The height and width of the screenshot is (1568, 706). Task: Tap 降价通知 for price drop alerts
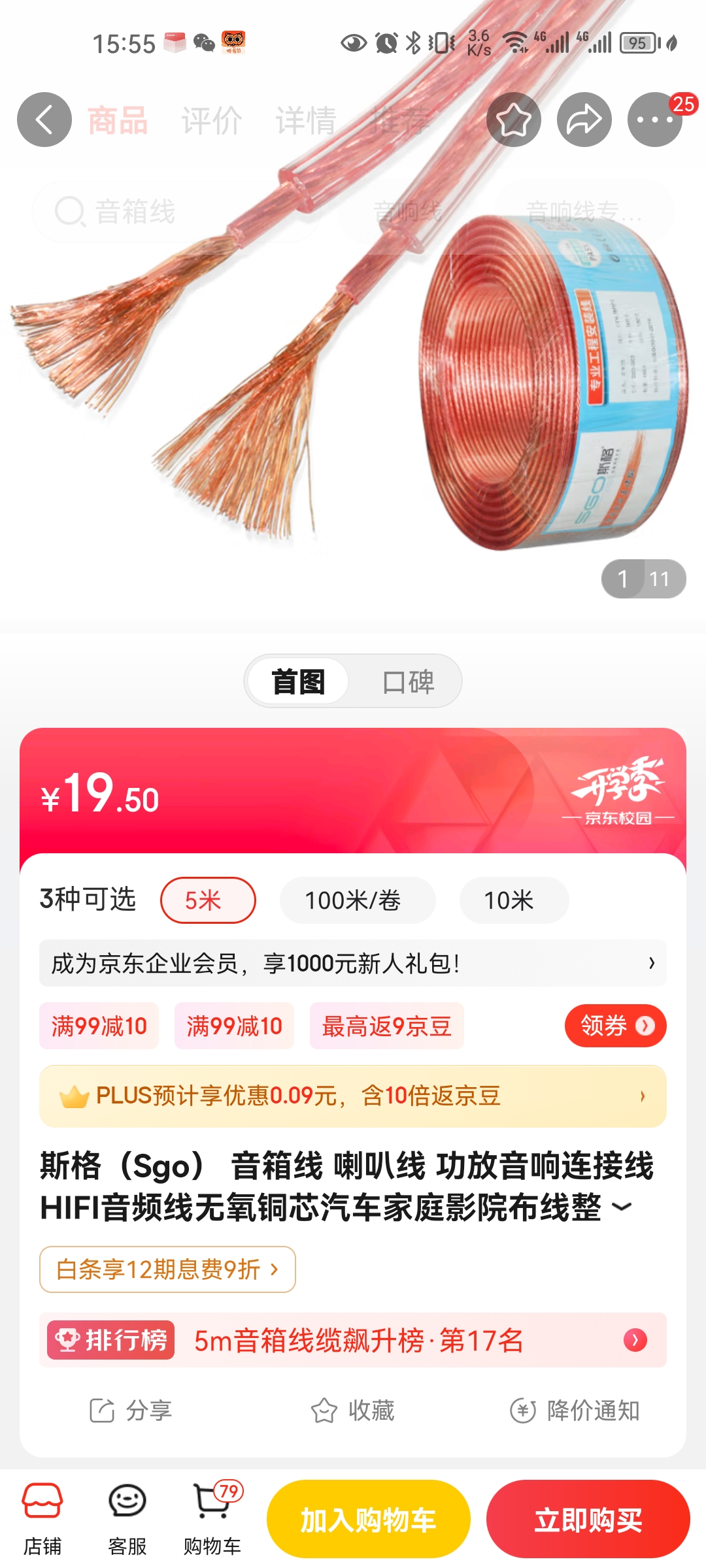[575, 1411]
